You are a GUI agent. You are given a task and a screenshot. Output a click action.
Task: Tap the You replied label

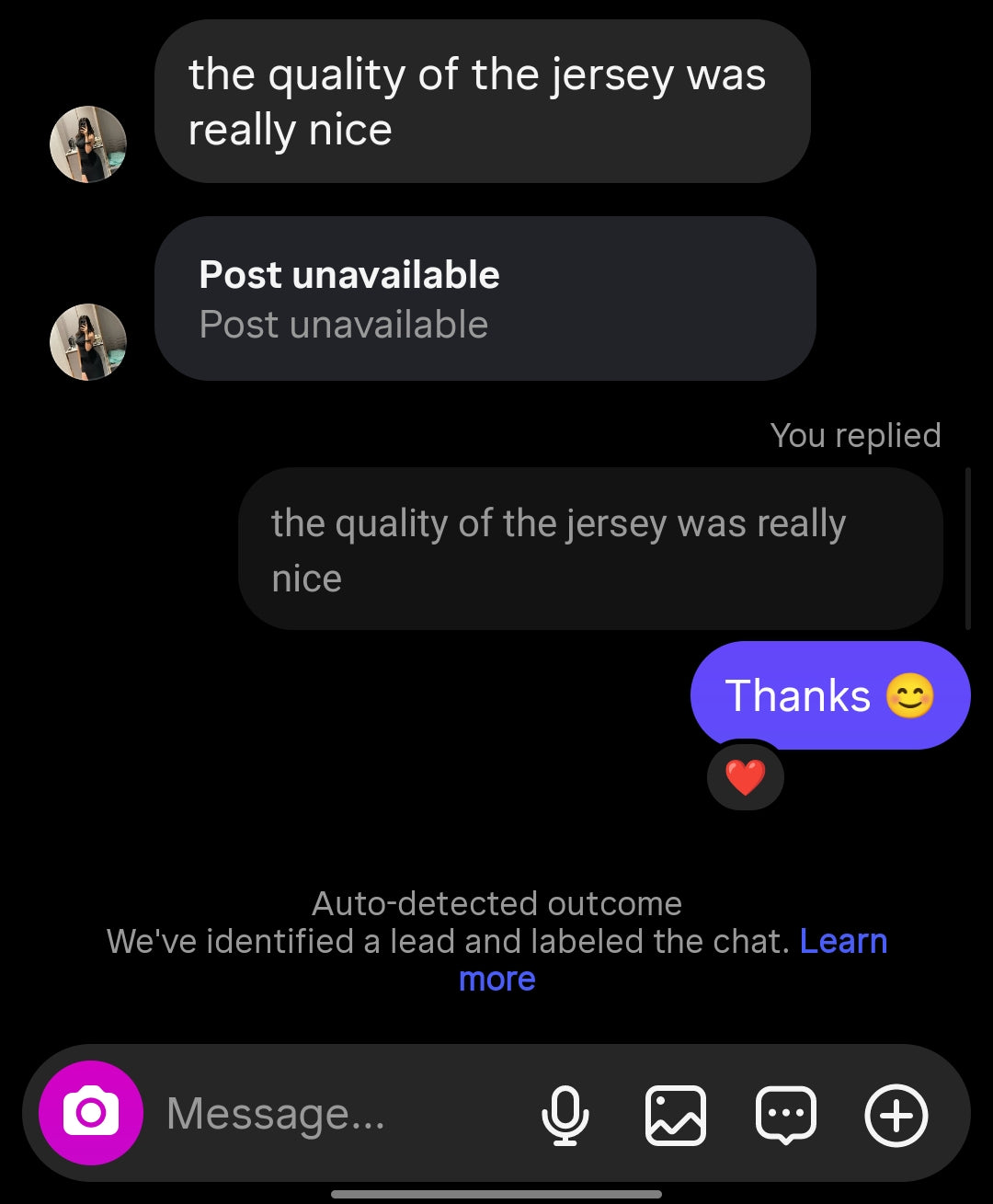click(x=857, y=435)
